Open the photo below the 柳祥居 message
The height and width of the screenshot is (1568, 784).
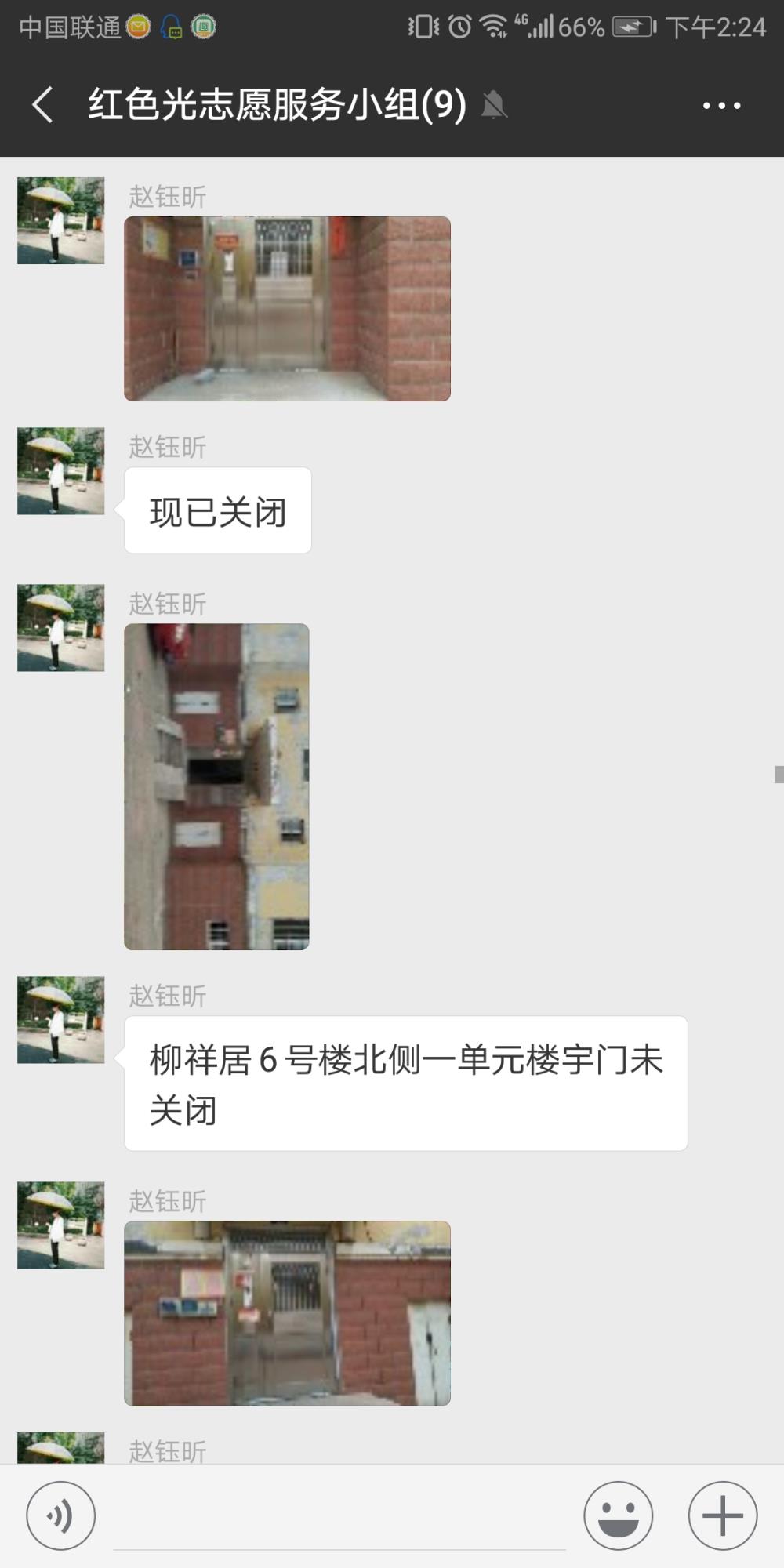tap(287, 1313)
